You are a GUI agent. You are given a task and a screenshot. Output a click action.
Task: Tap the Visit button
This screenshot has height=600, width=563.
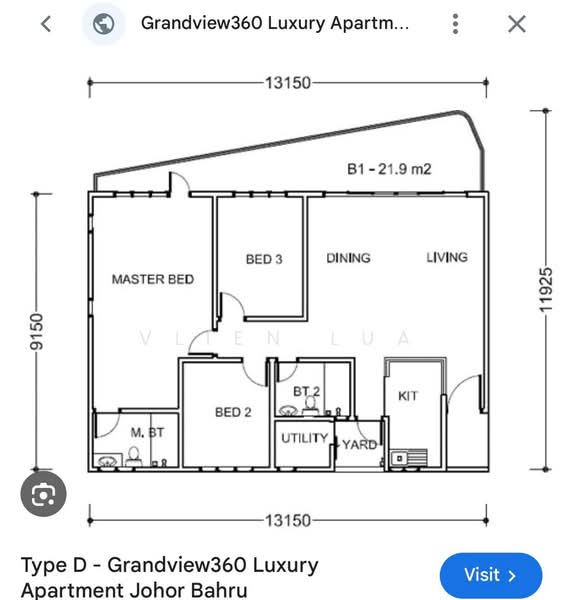(491, 575)
